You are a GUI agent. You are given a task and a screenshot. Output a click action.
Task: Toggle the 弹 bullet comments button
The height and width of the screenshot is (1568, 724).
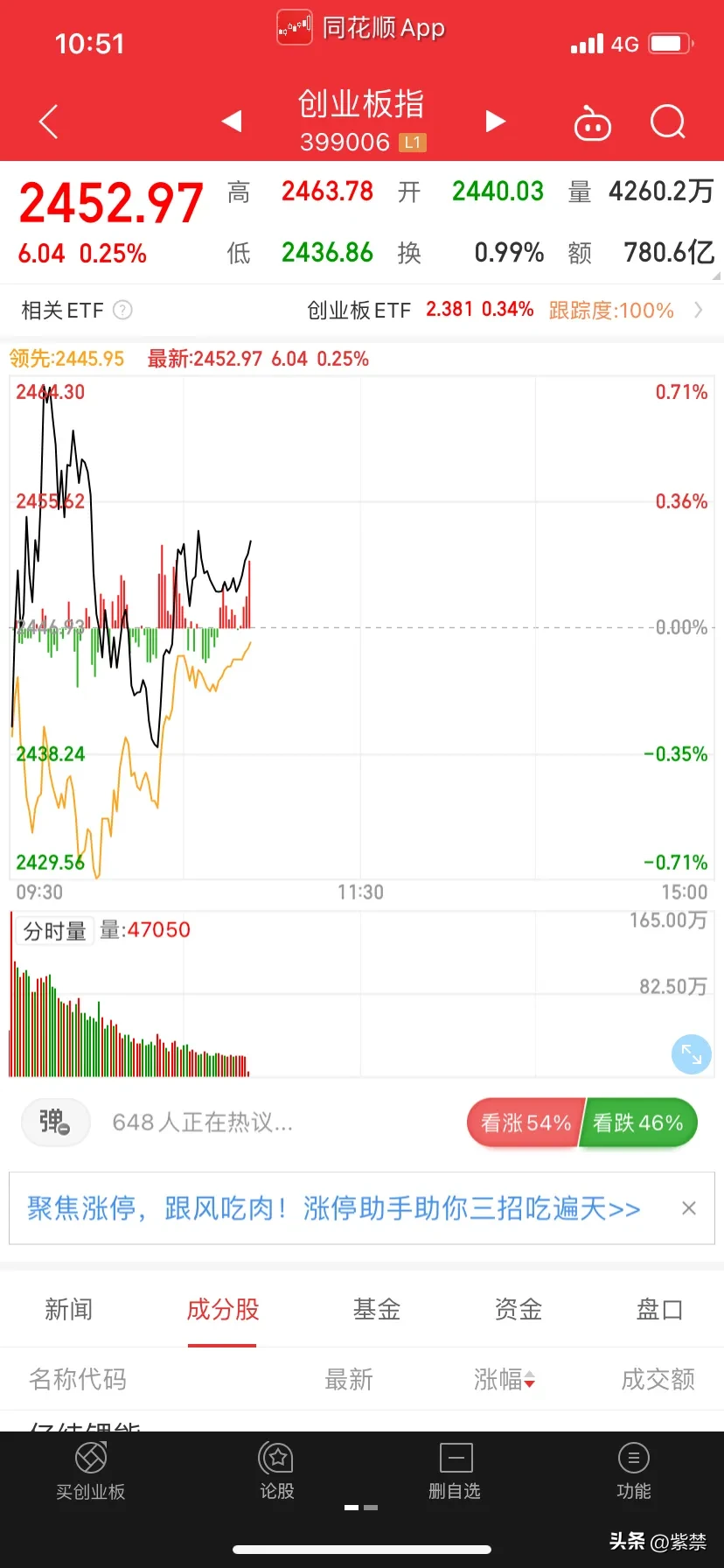click(55, 1122)
